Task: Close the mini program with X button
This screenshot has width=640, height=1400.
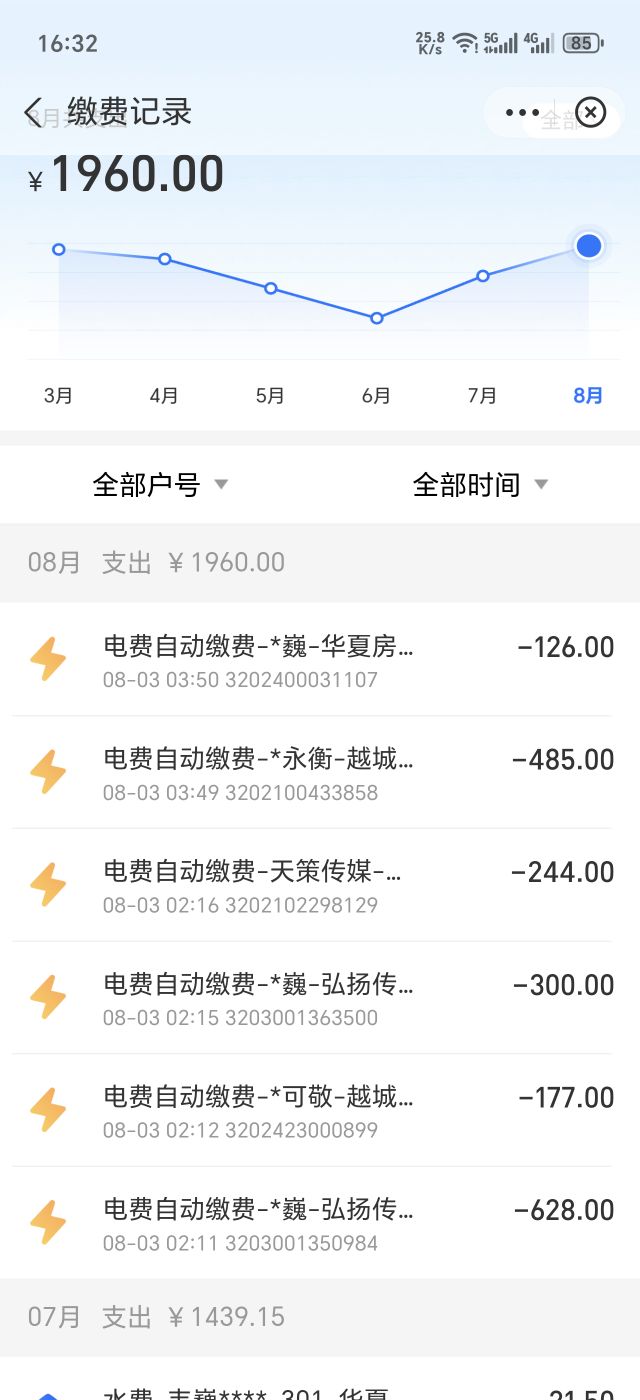Action: (591, 113)
